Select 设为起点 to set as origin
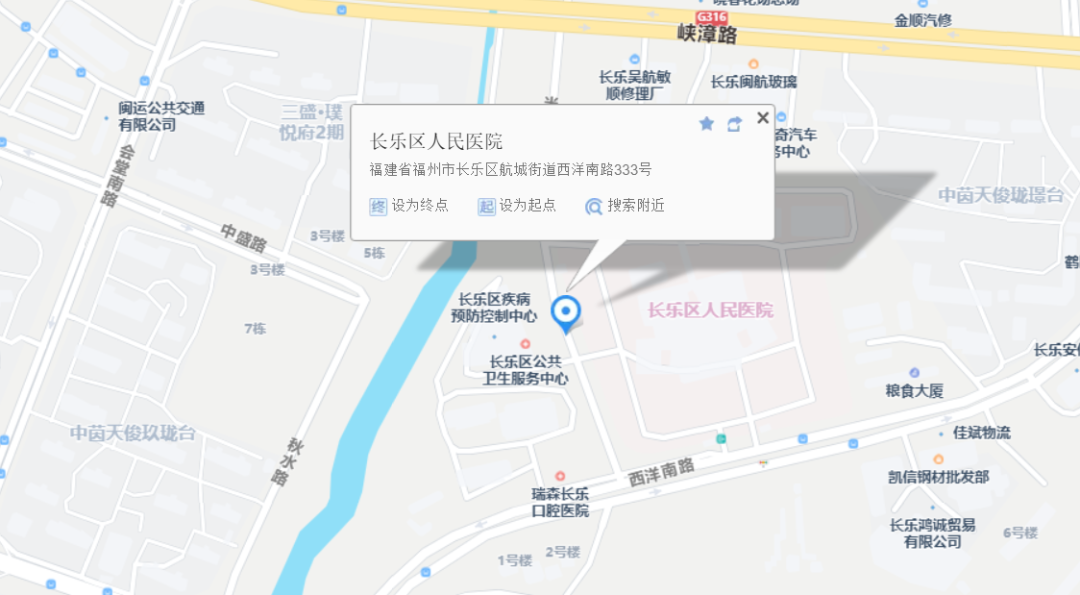 [x=517, y=206]
